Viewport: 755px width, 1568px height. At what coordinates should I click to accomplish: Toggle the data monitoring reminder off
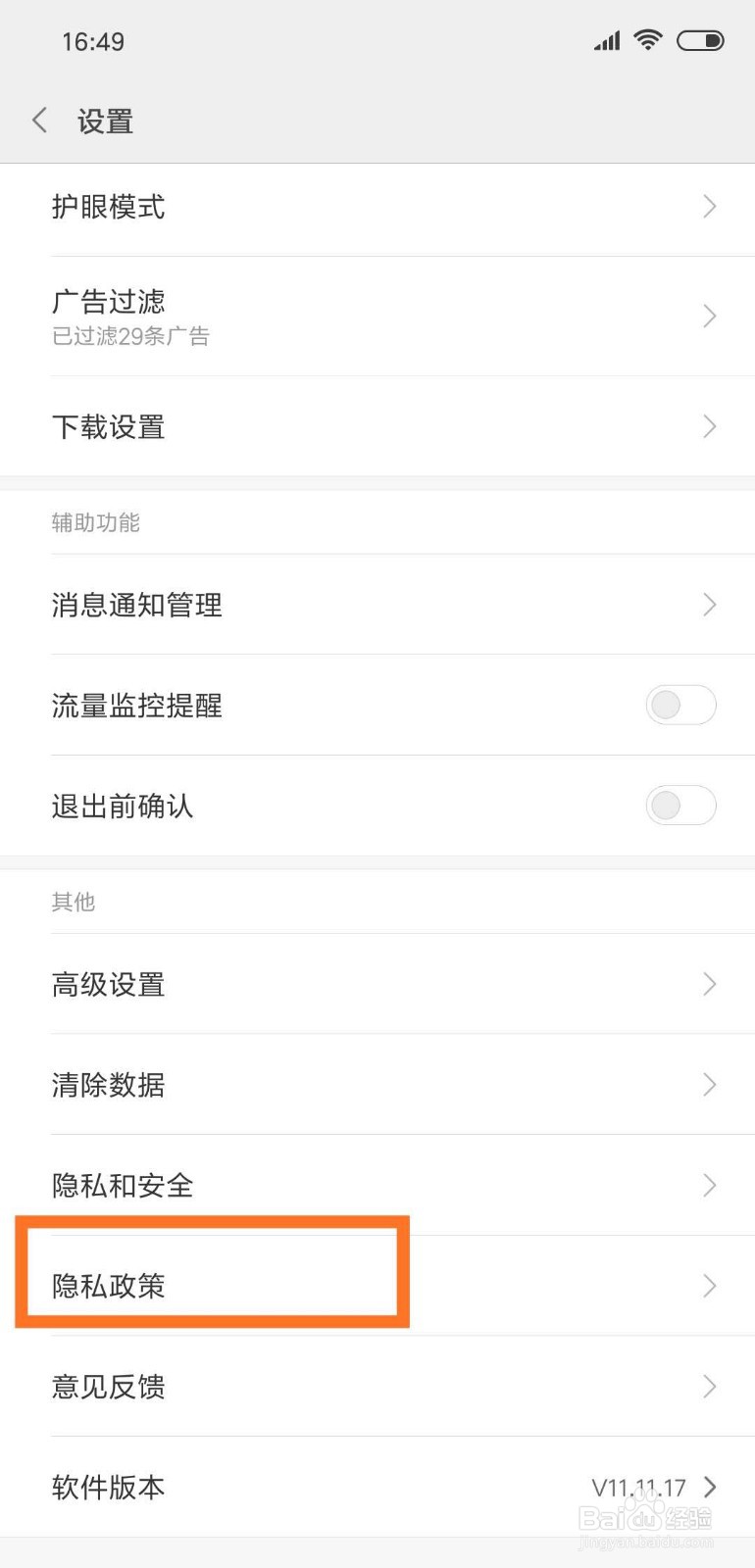(680, 705)
